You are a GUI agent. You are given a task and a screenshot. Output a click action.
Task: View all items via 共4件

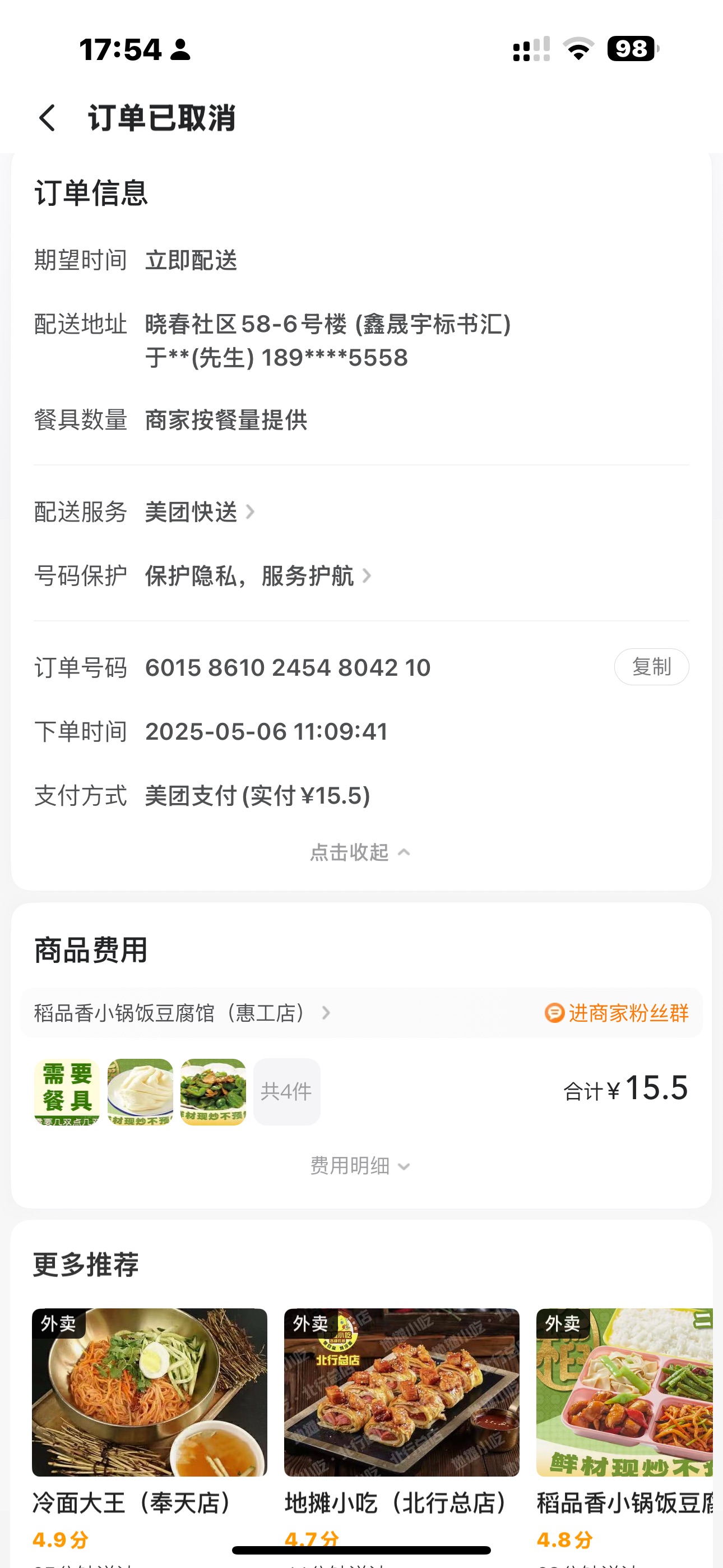coord(286,1092)
